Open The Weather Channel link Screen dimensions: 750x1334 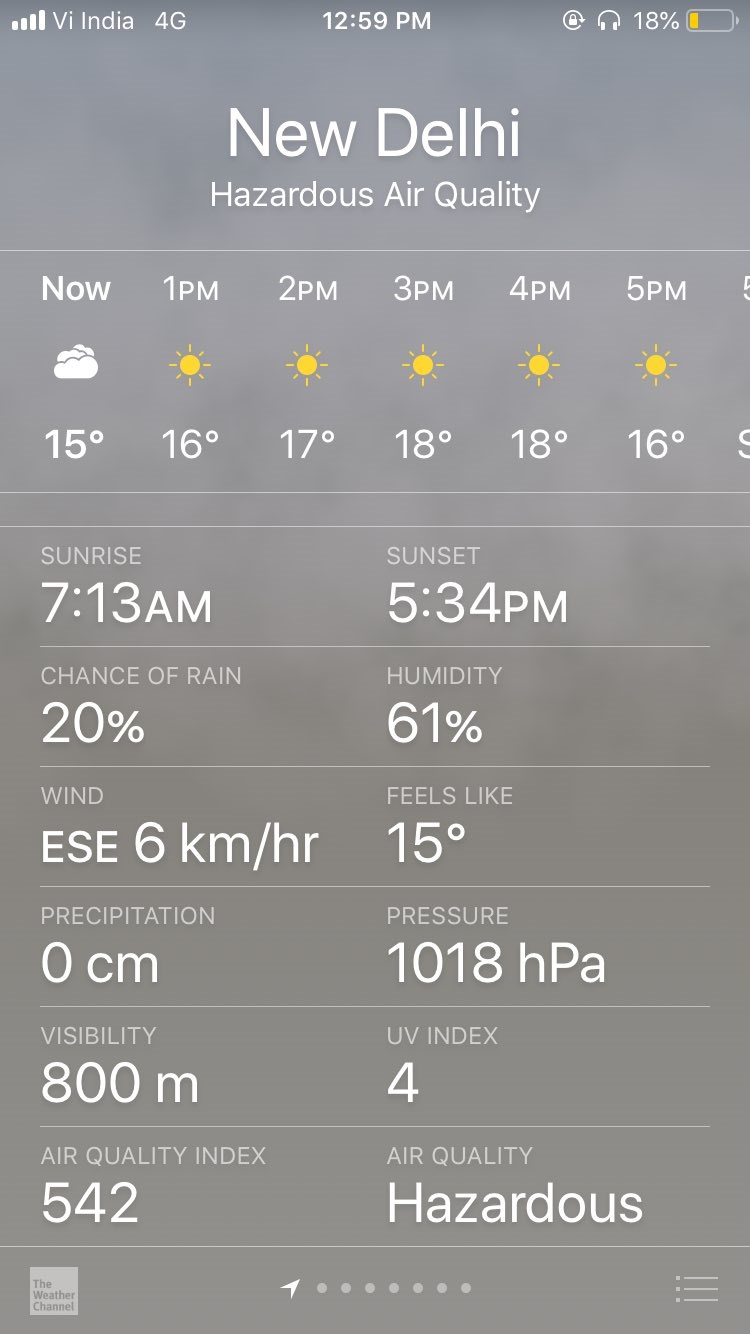(54, 1291)
